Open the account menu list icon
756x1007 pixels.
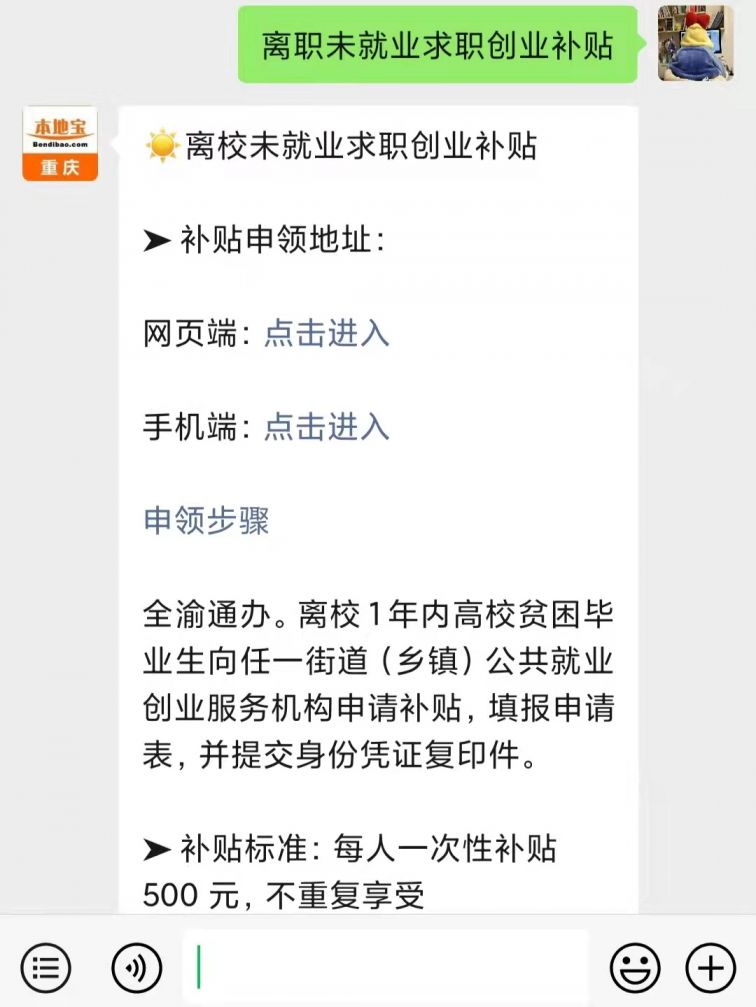pos(46,967)
